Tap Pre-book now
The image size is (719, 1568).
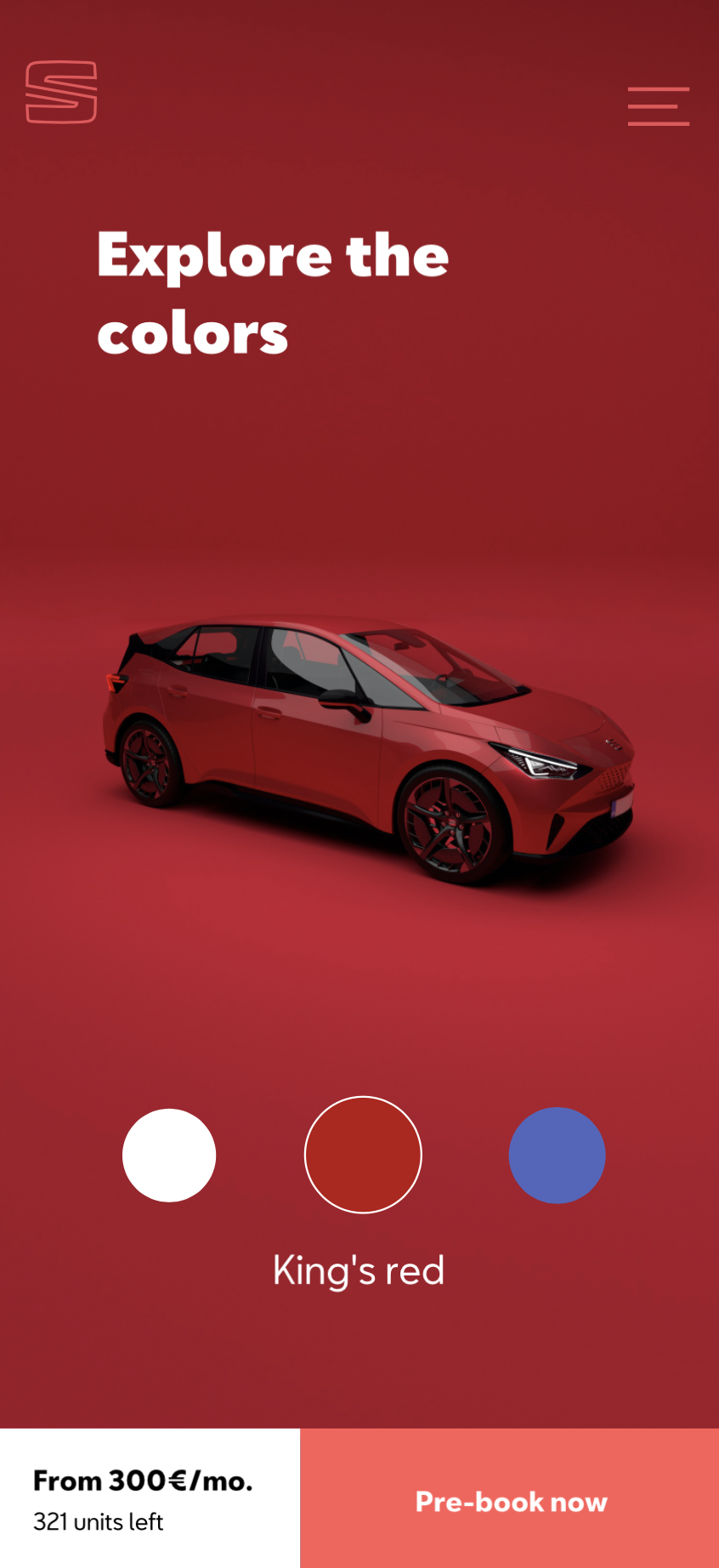click(x=510, y=1501)
